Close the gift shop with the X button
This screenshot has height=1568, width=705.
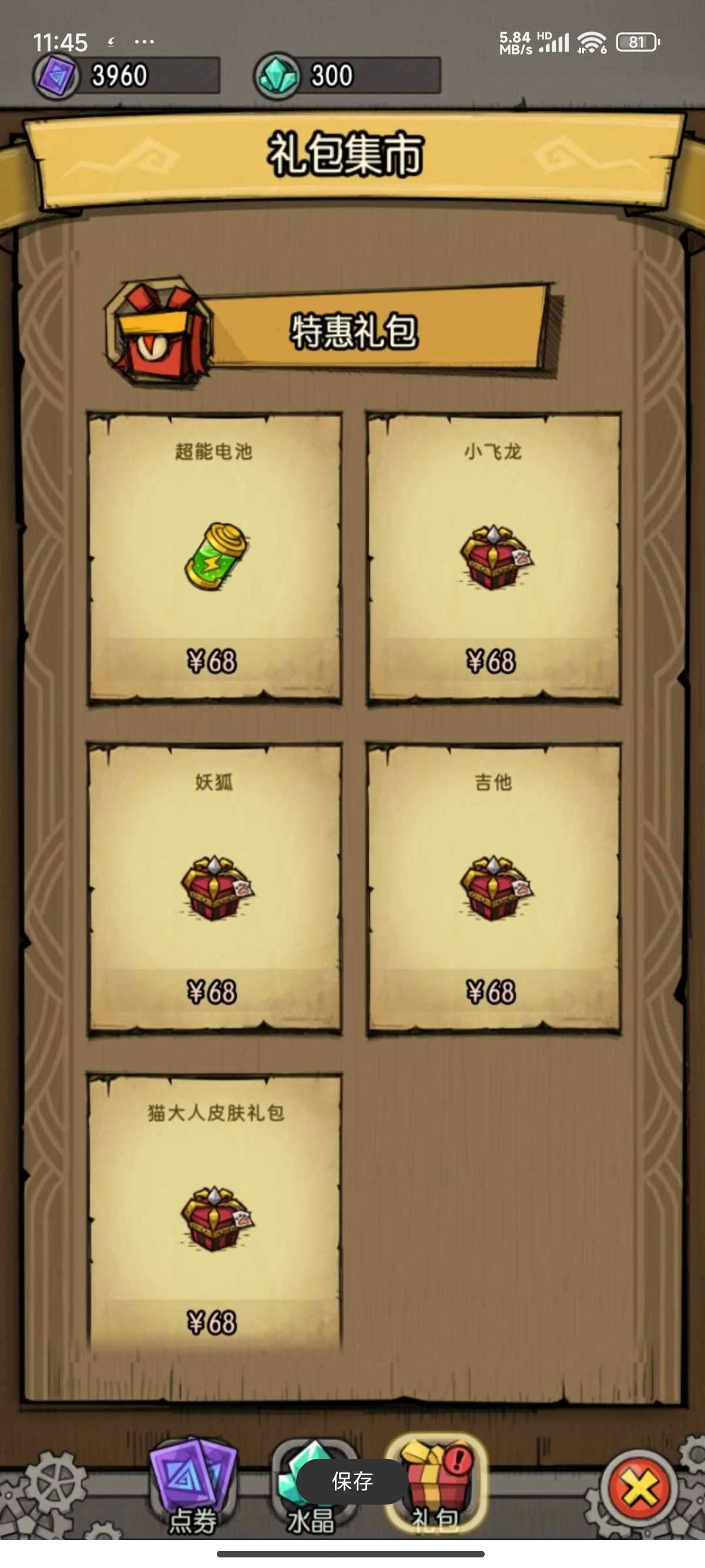point(639,1489)
